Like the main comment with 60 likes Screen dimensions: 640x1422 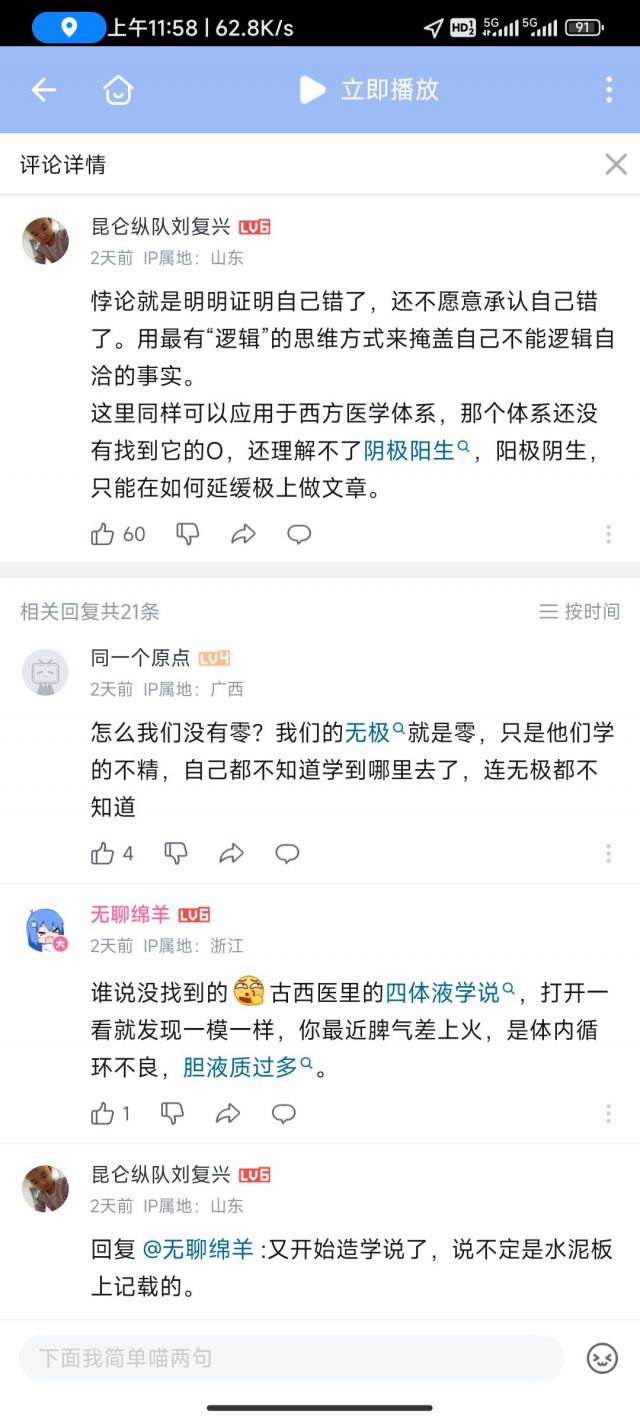tap(103, 534)
